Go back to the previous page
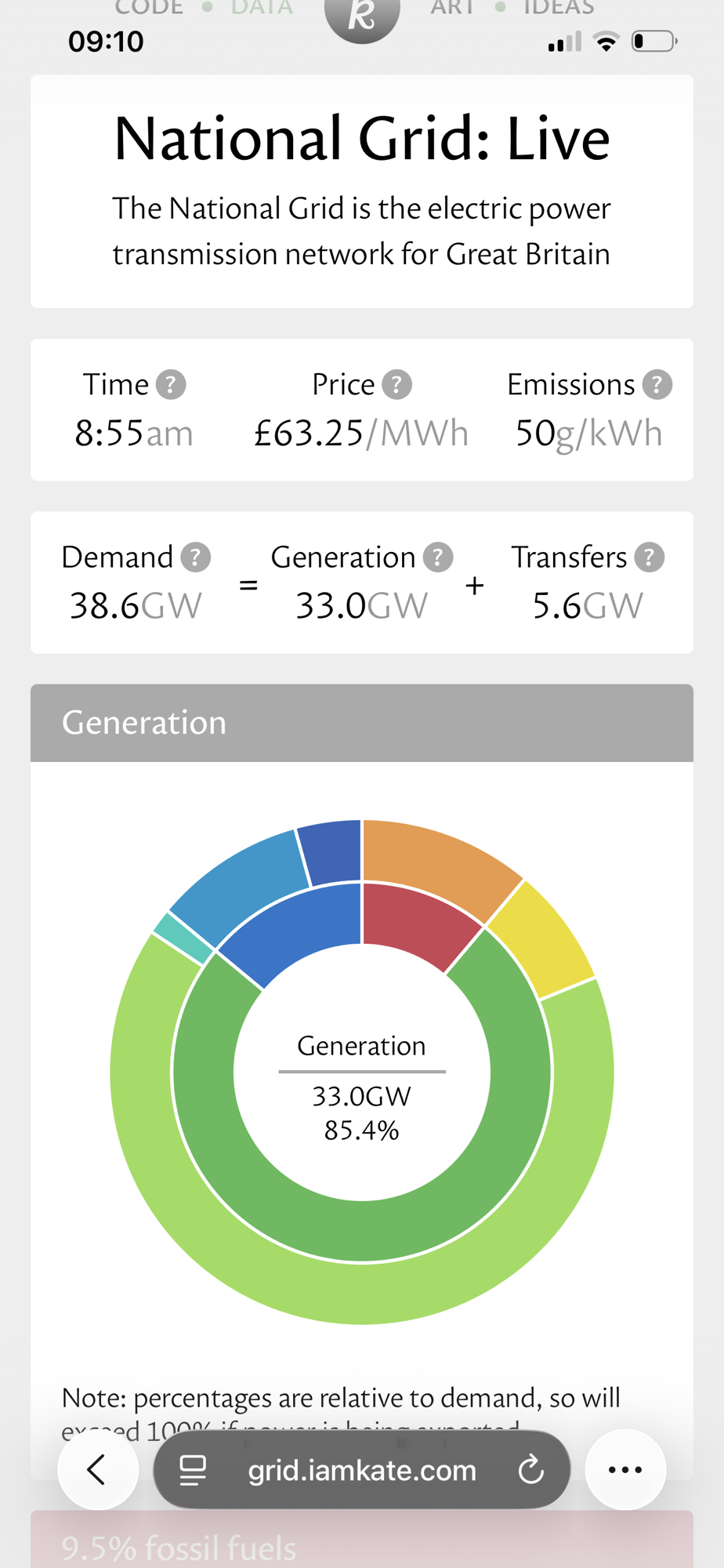This screenshot has width=724, height=1568. (97, 1470)
